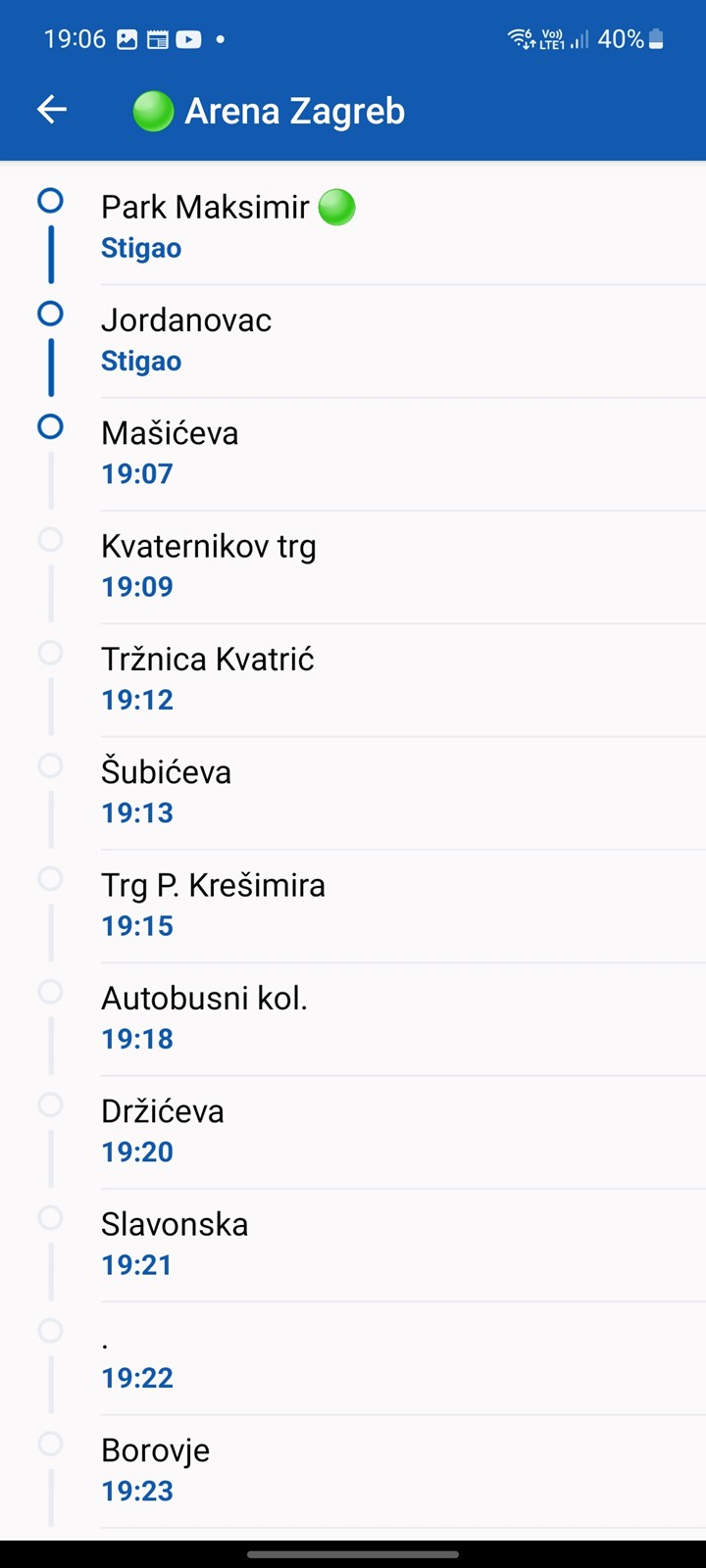Open Tržnica Kvatrić stop details
Viewport: 706px width, 1568px height.
click(x=353, y=679)
